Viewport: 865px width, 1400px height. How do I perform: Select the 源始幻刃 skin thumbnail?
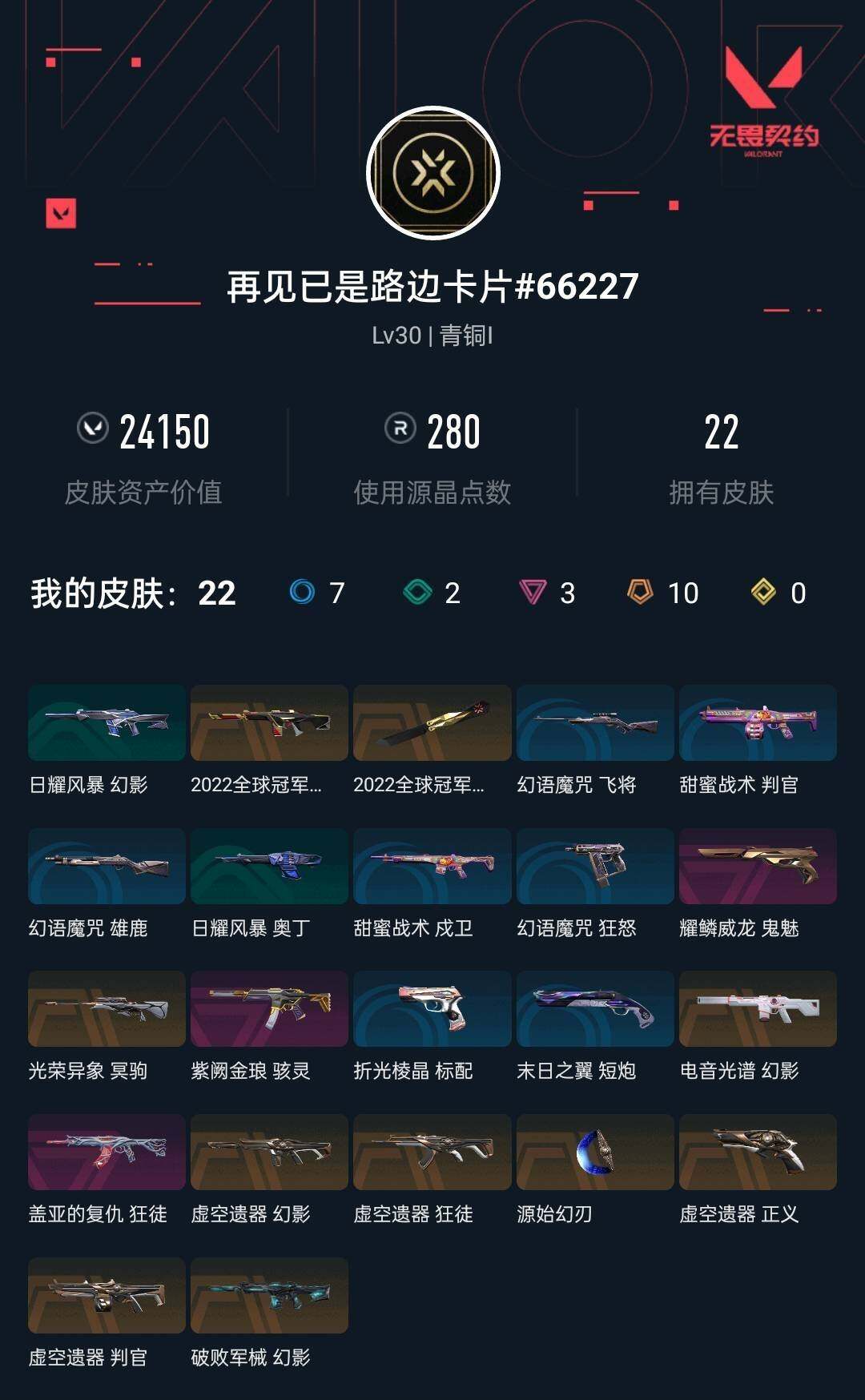pyautogui.click(x=594, y=1151)
